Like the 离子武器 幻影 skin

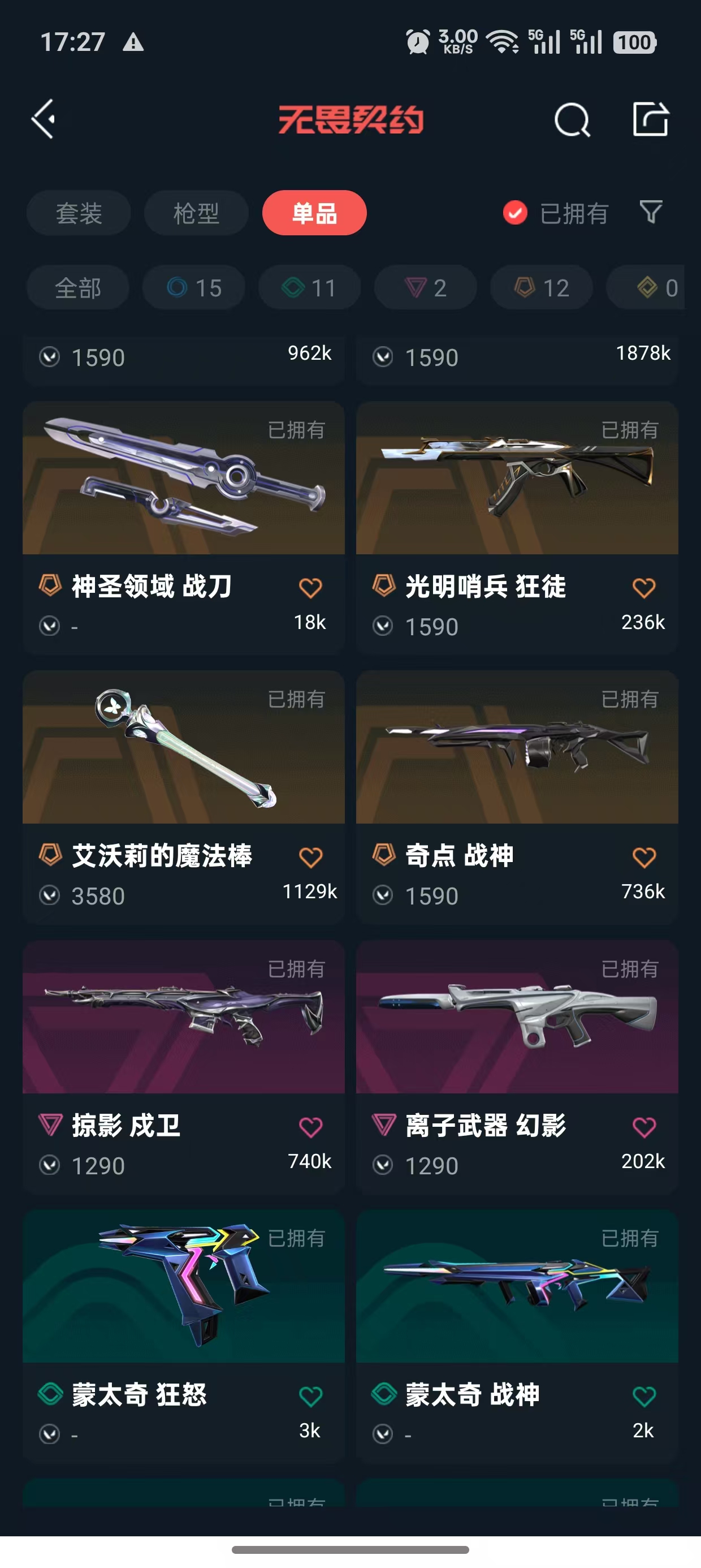pos(644,1127)
